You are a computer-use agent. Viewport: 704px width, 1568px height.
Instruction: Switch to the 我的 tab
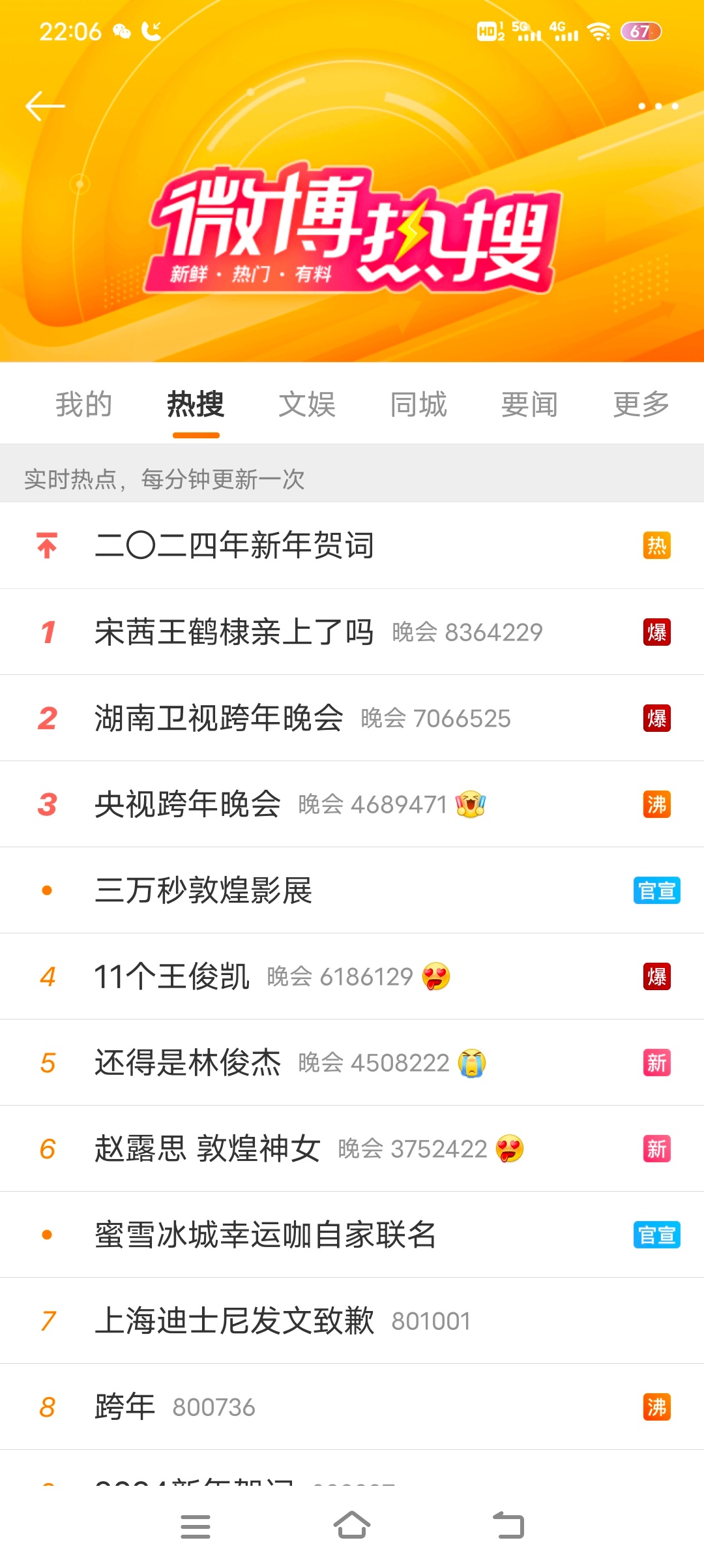83,404
